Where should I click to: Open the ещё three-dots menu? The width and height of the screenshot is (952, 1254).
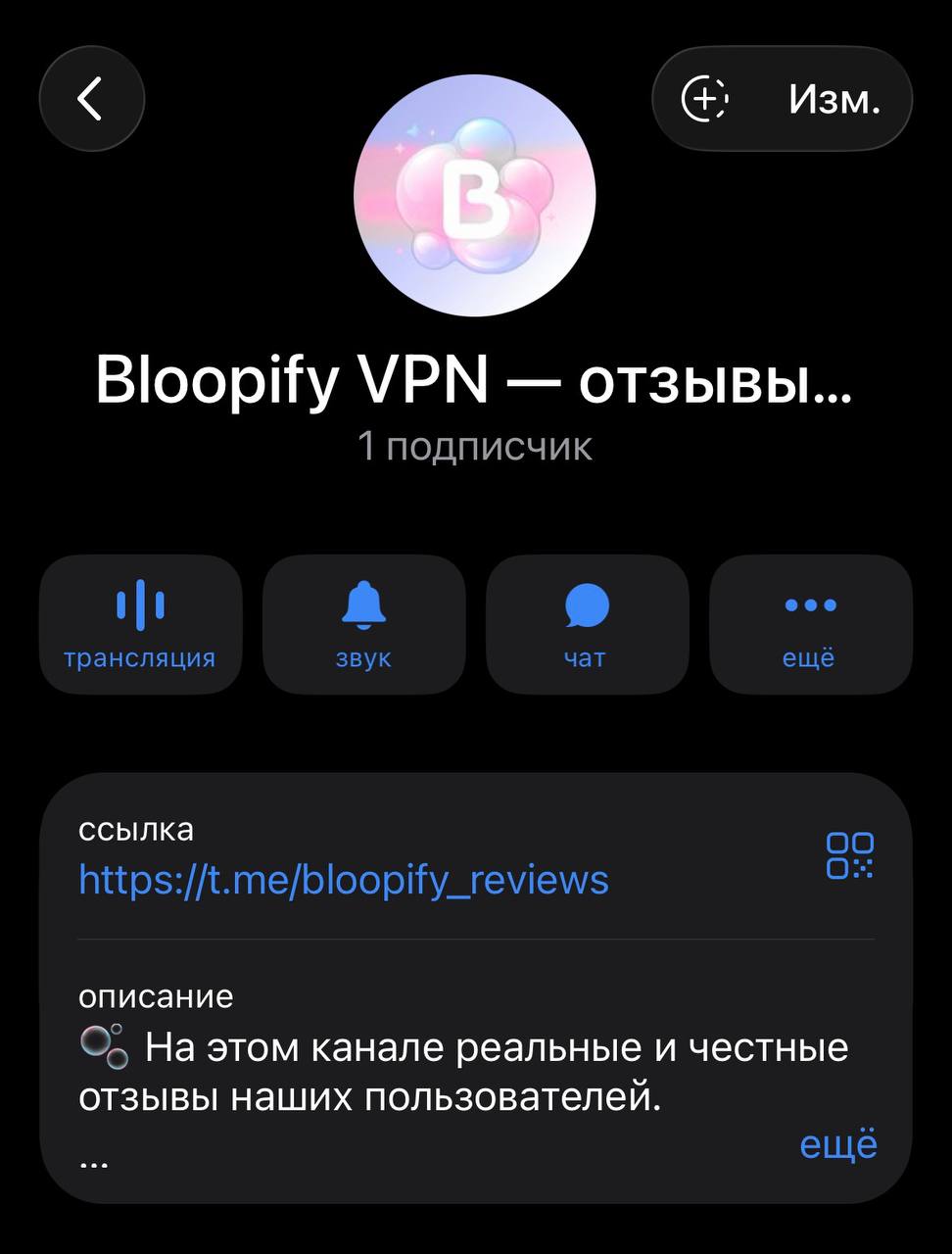pyautogui.click(x=810, y=623)
